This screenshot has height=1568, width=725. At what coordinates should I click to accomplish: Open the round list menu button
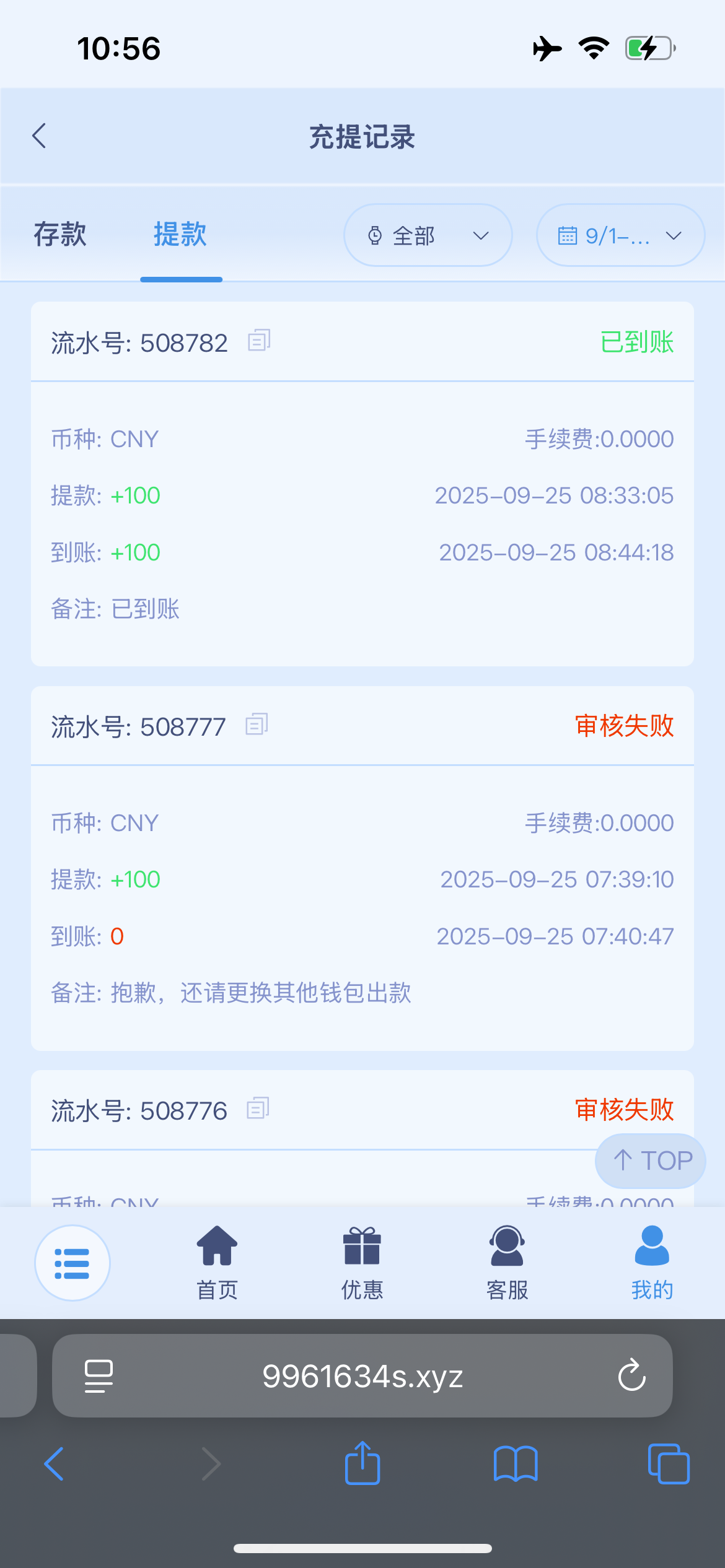pyautogui.click(x=72, y=1263)
